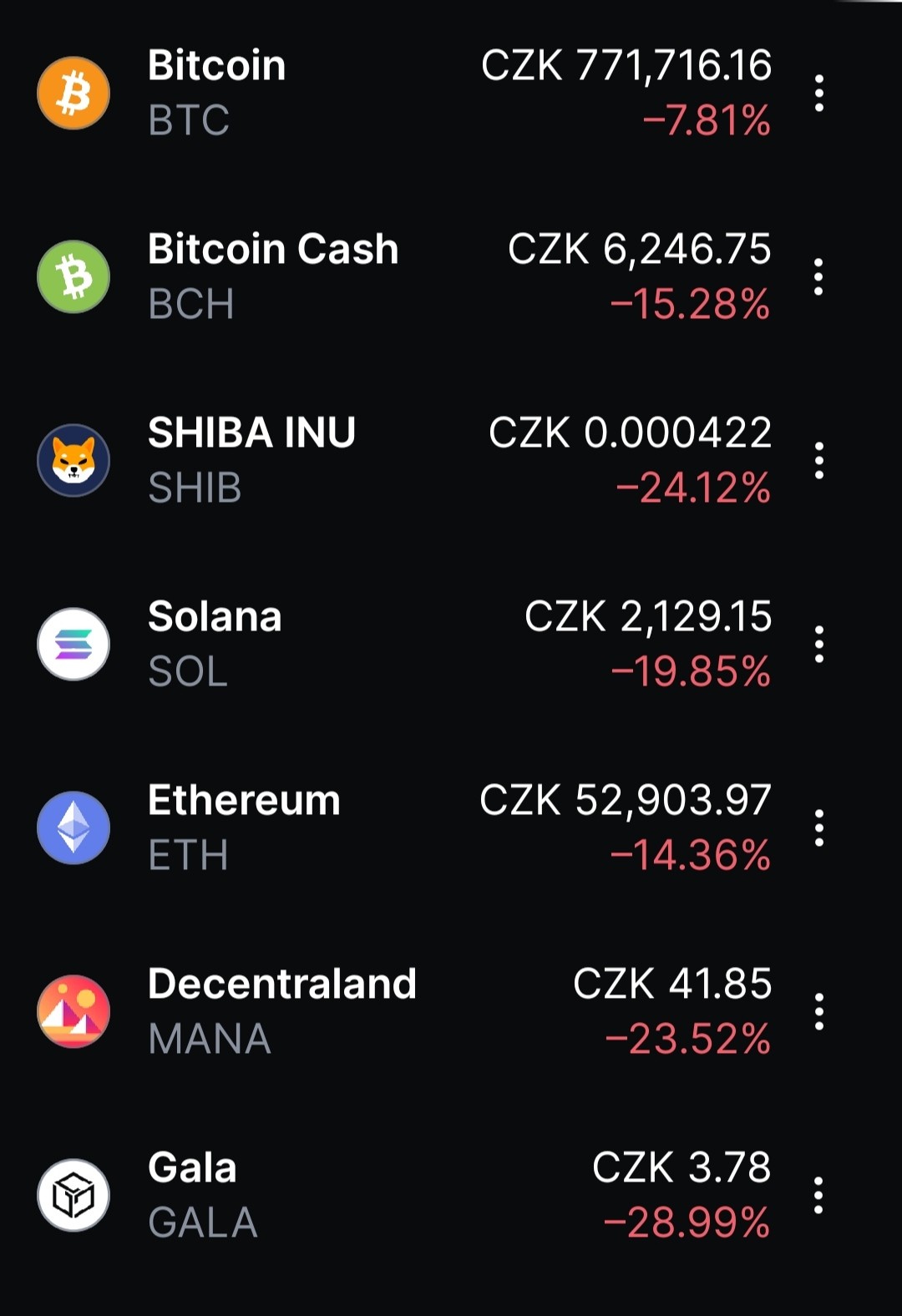Open more options for Bitcoin
902x1316 pixels.
point(819,93)
